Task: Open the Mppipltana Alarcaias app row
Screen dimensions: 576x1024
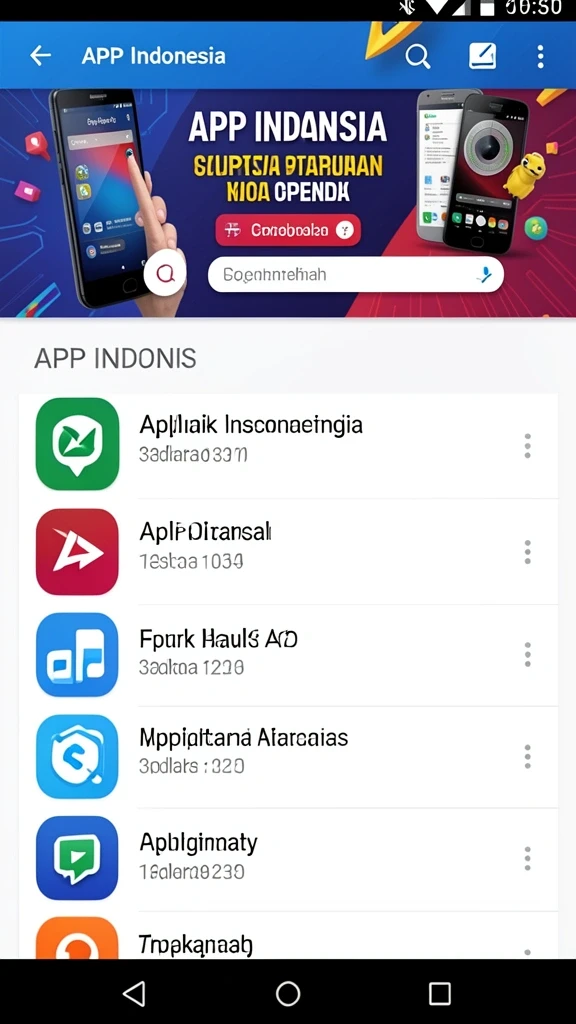Action: [288, 756]
